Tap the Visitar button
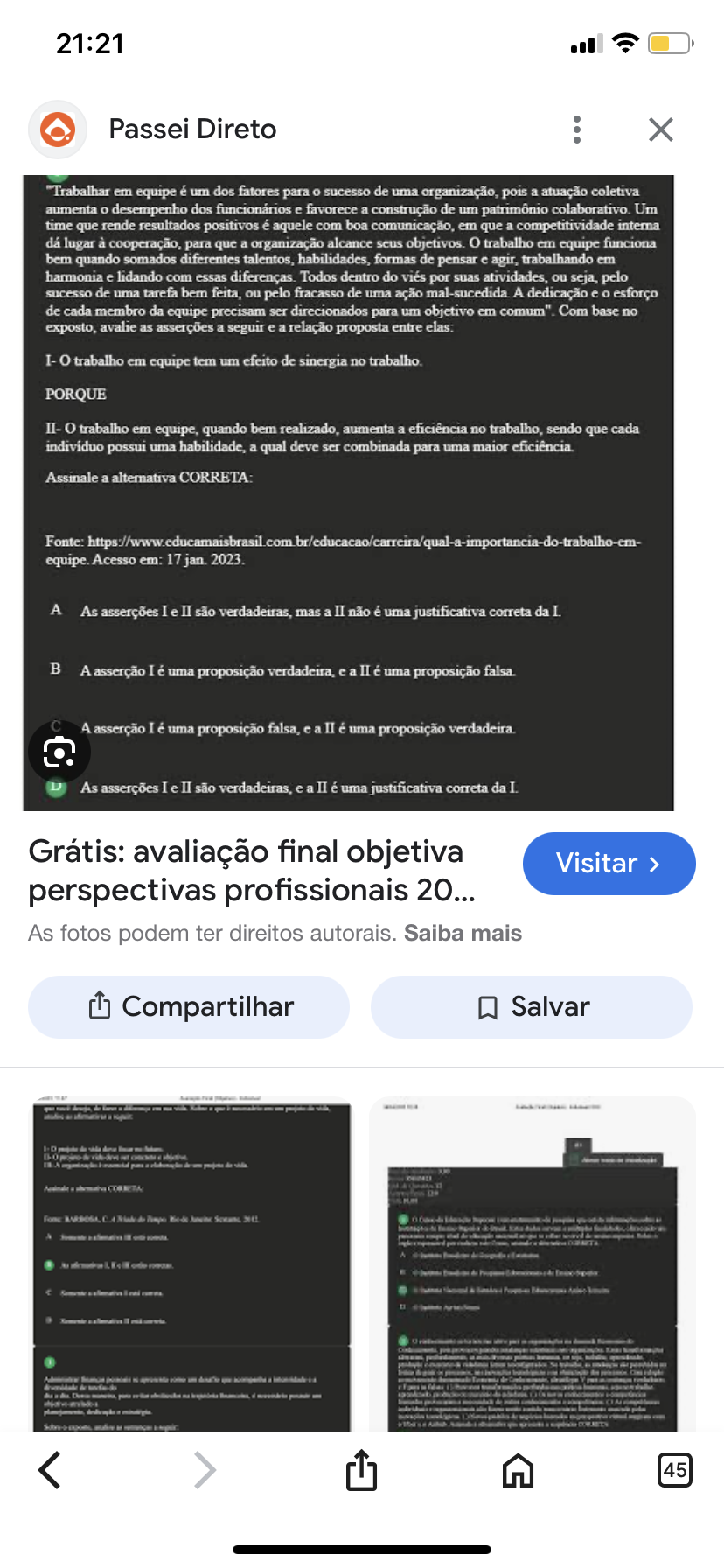The image size is (724, 1568). (609, 864)
